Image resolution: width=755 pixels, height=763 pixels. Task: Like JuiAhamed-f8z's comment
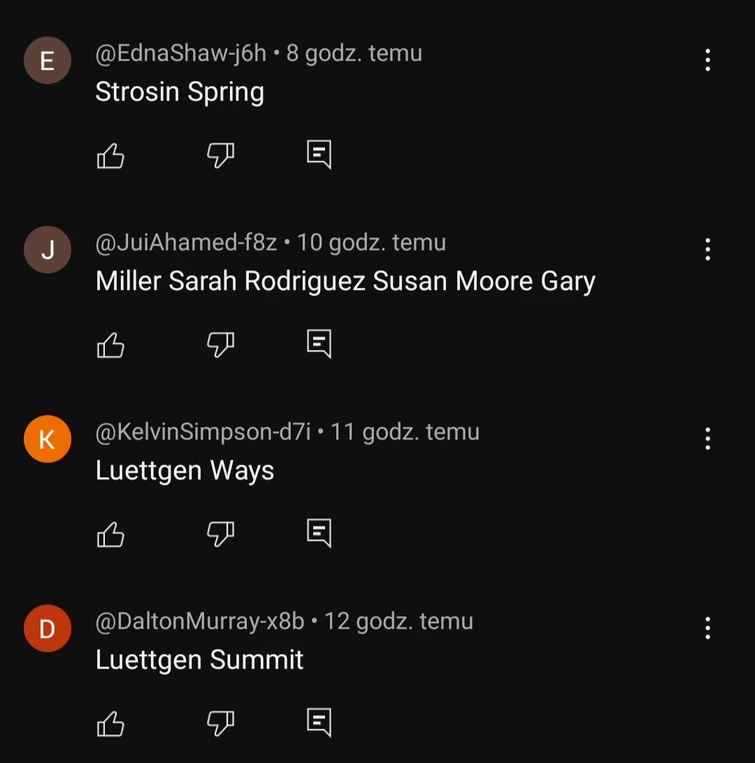click(110, 345)
